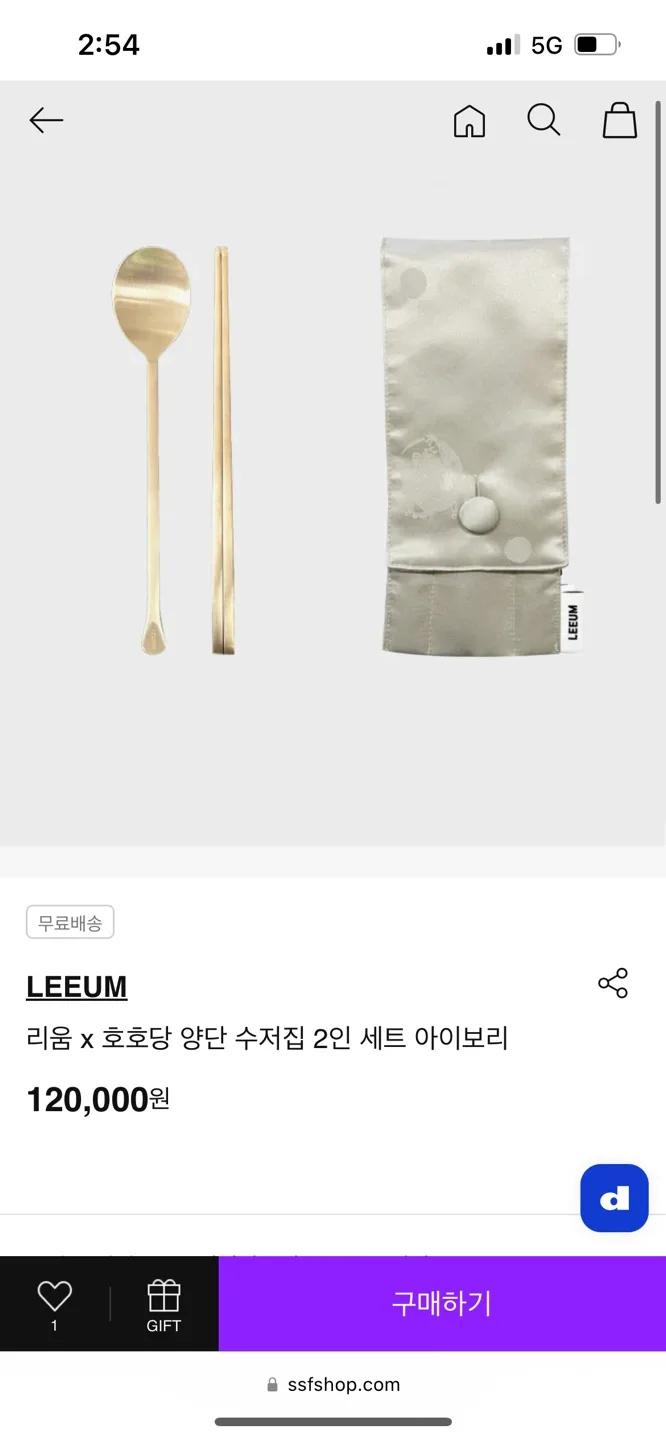The image size is (666, 1440).
Task: Go back using the arrow icon
Action: [x=46, y=121]
